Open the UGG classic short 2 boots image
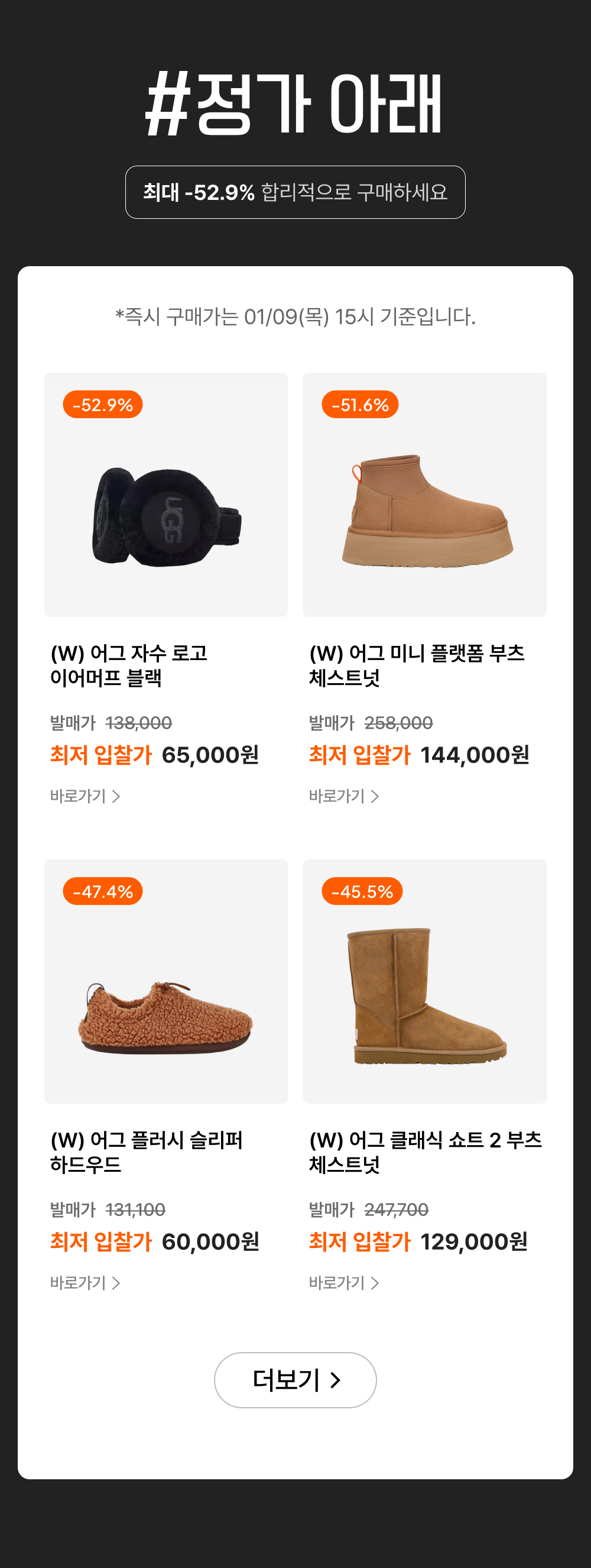591x1568 pixels. tap(424, 981)
